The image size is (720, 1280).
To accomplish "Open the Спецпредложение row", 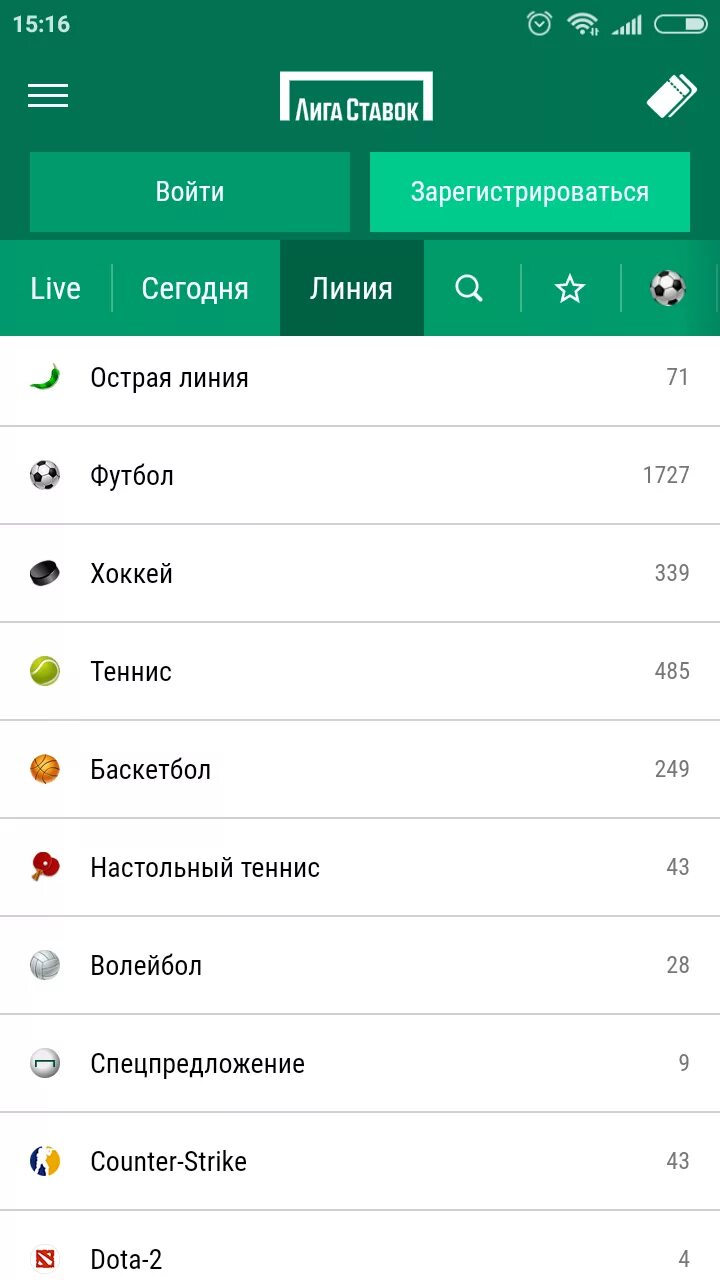I will coord(360,1063).
